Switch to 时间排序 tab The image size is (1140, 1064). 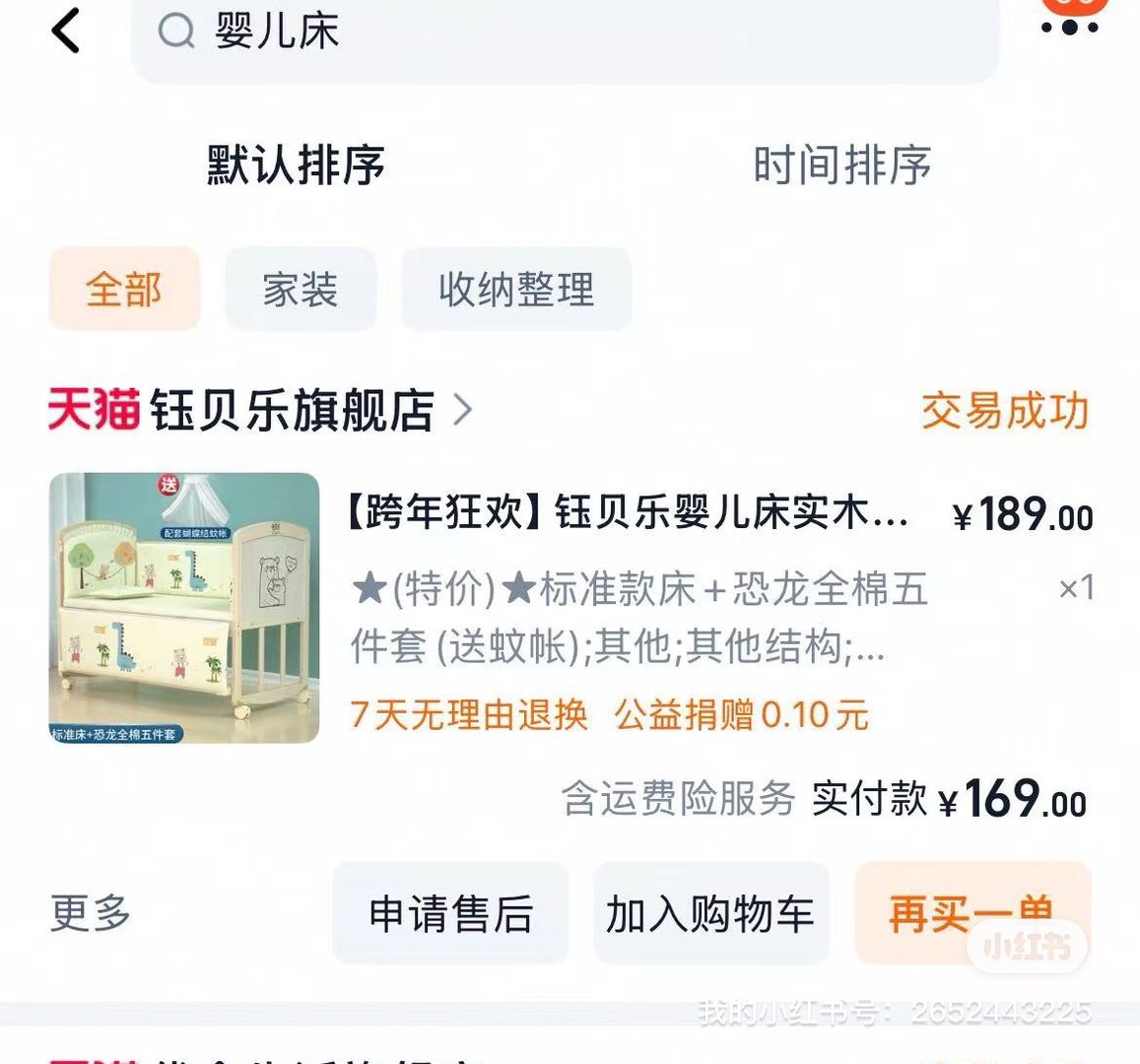(841, 165)
